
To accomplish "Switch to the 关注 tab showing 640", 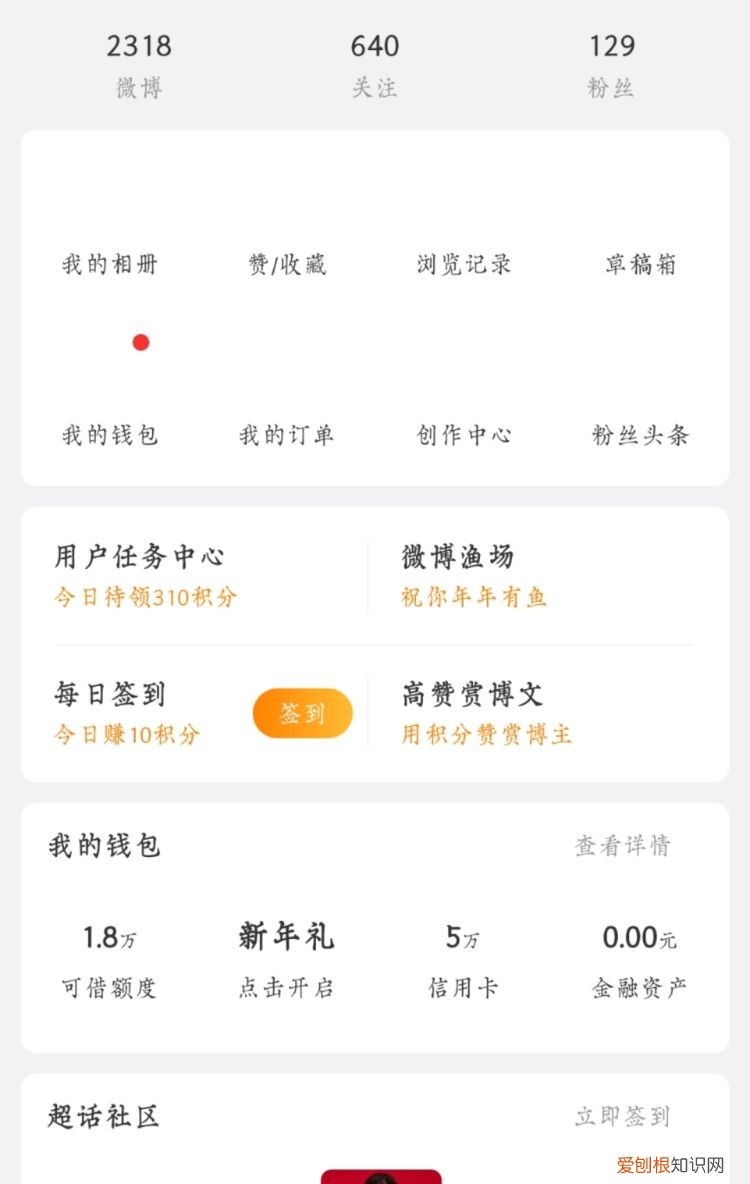I will 374,60.
